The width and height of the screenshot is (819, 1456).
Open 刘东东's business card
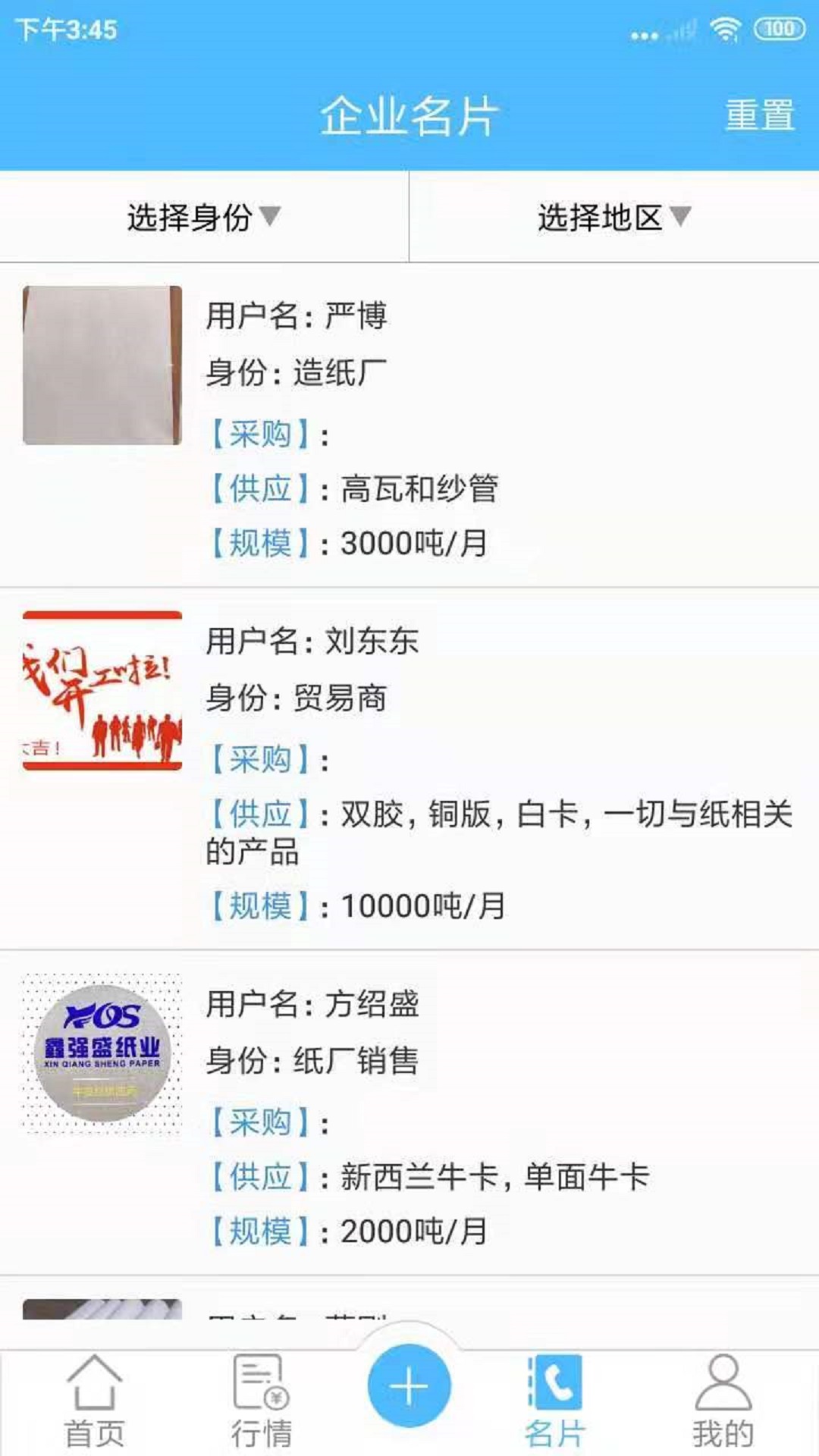coord(409,767)
